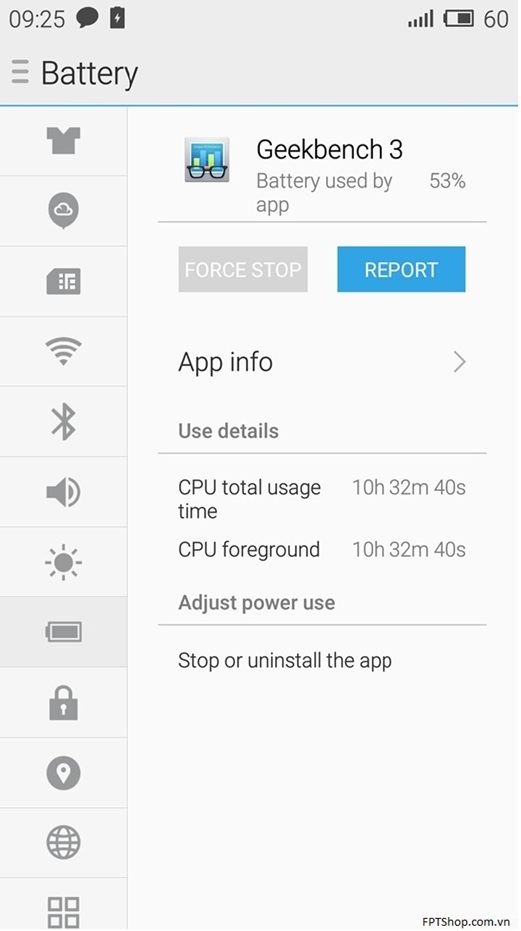
Task: Open App info for Geekbench 3
Action: pos(322,362)
